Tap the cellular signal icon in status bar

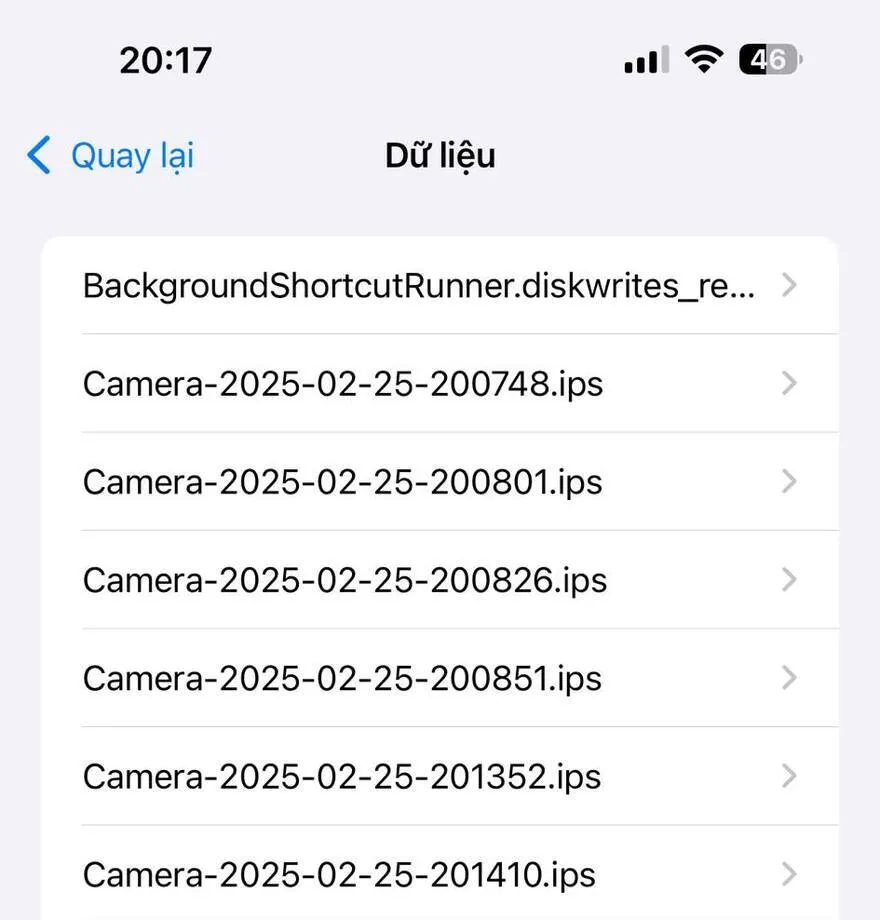click(x=643, y=58)
